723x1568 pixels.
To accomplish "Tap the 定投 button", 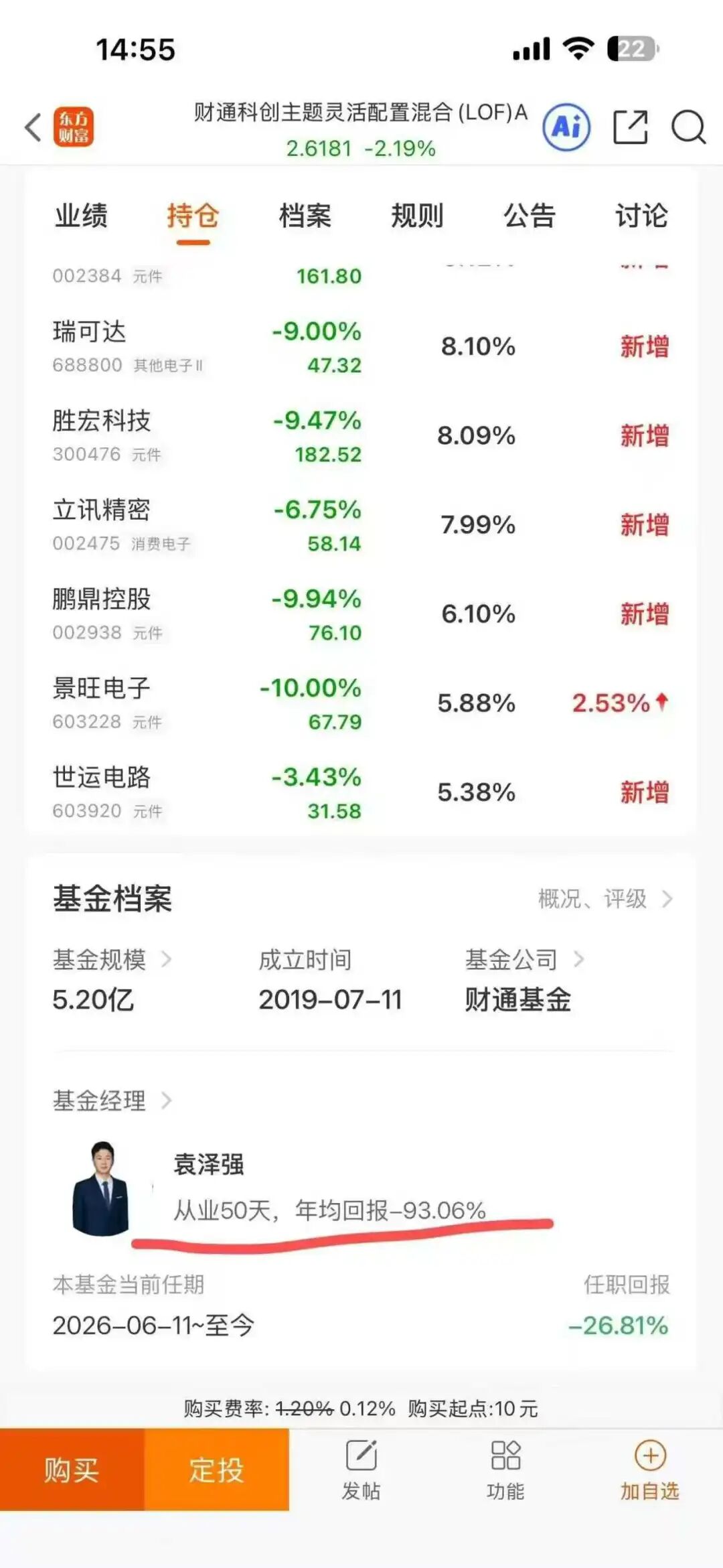I will [x=216, y=1470].
